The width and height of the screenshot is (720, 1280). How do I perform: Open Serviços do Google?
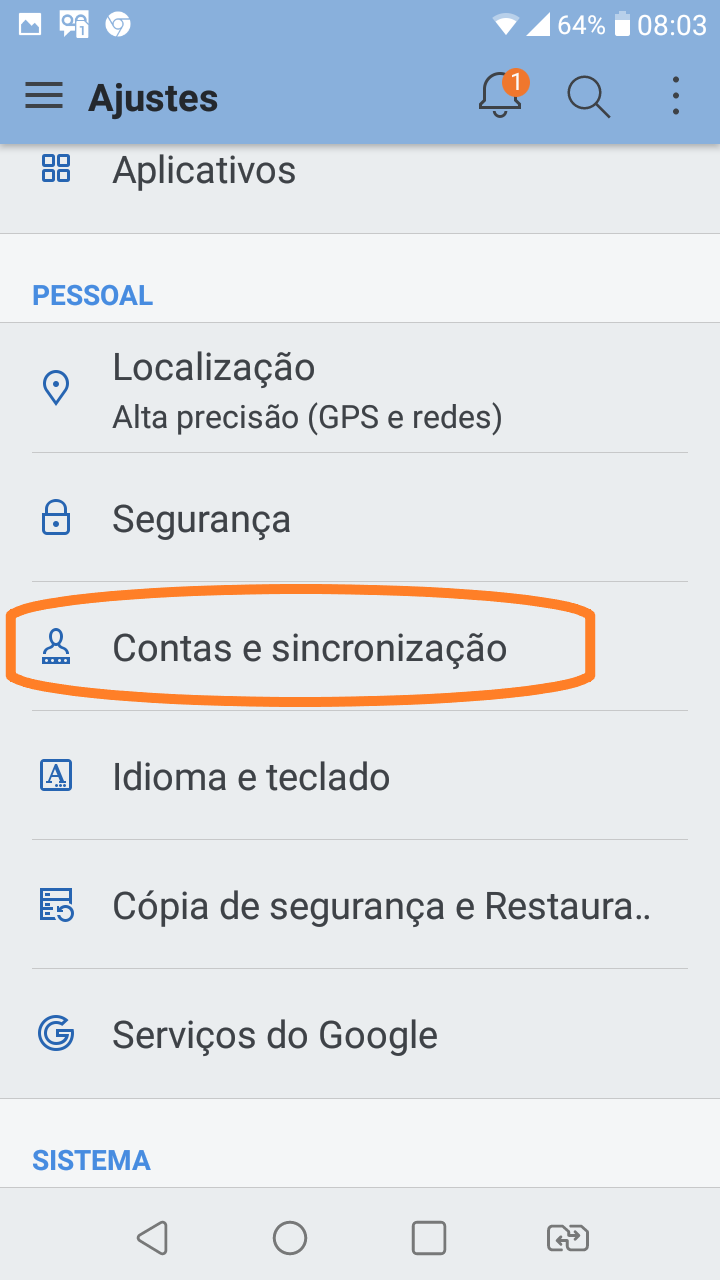360,1034
